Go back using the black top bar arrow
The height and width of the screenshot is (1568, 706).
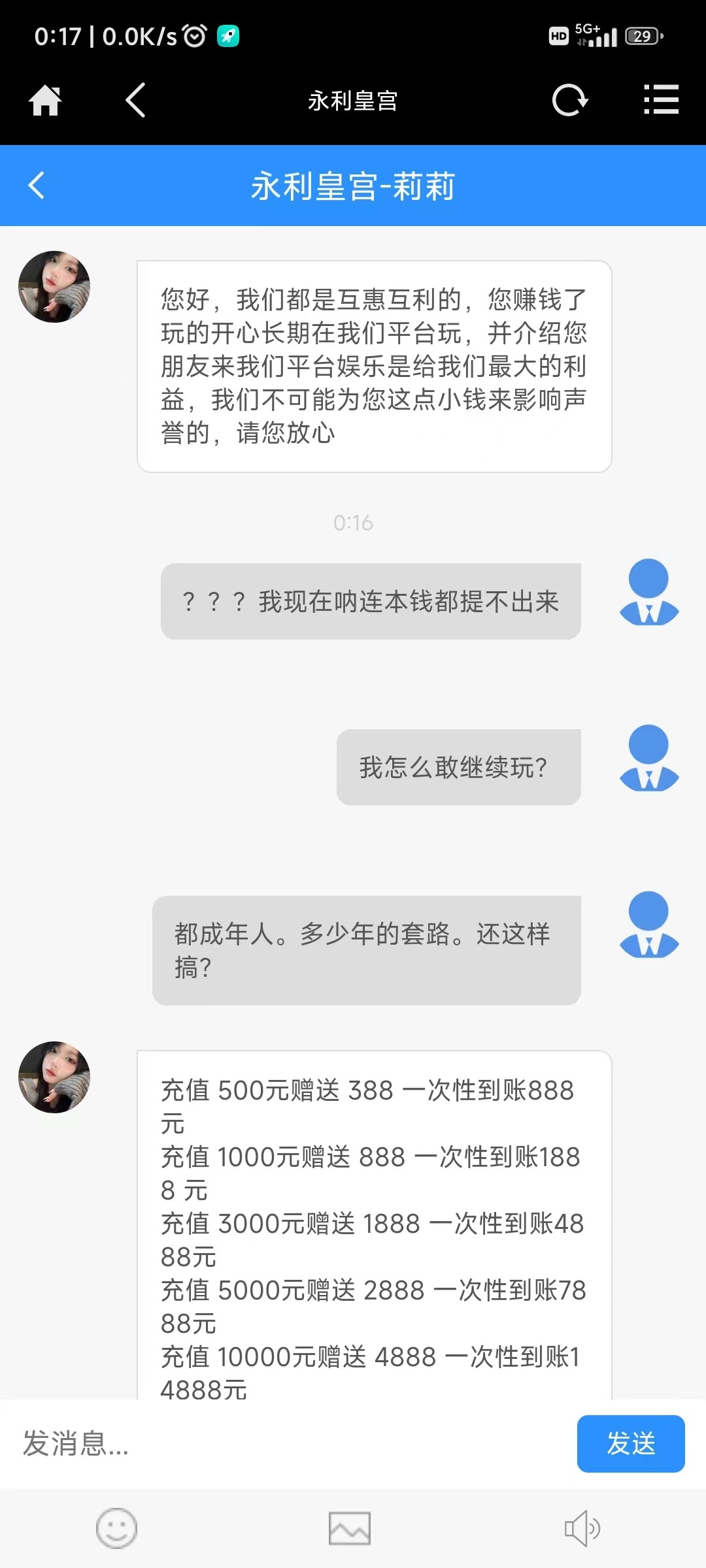click(135, 101)
